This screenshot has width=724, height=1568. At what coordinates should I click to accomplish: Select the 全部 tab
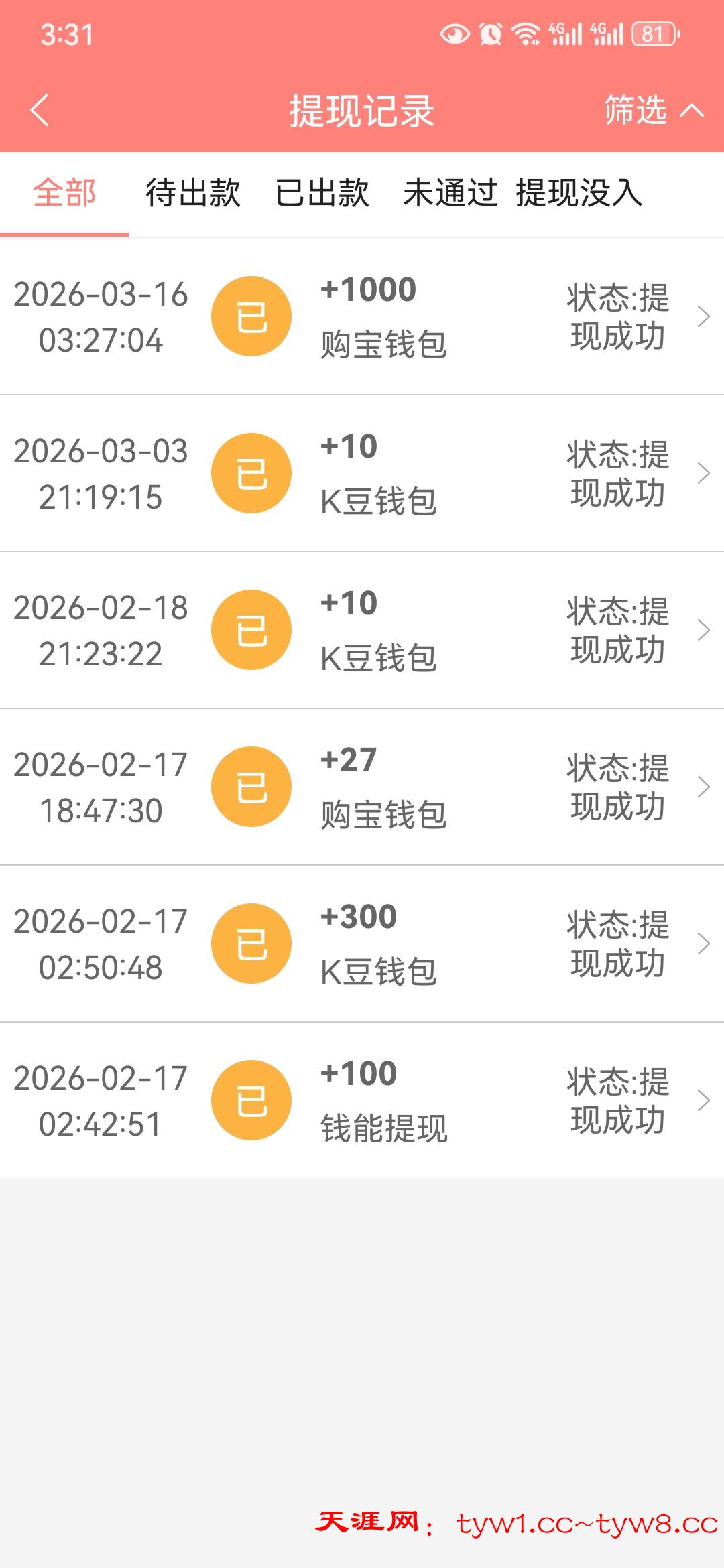pos(64,193)
